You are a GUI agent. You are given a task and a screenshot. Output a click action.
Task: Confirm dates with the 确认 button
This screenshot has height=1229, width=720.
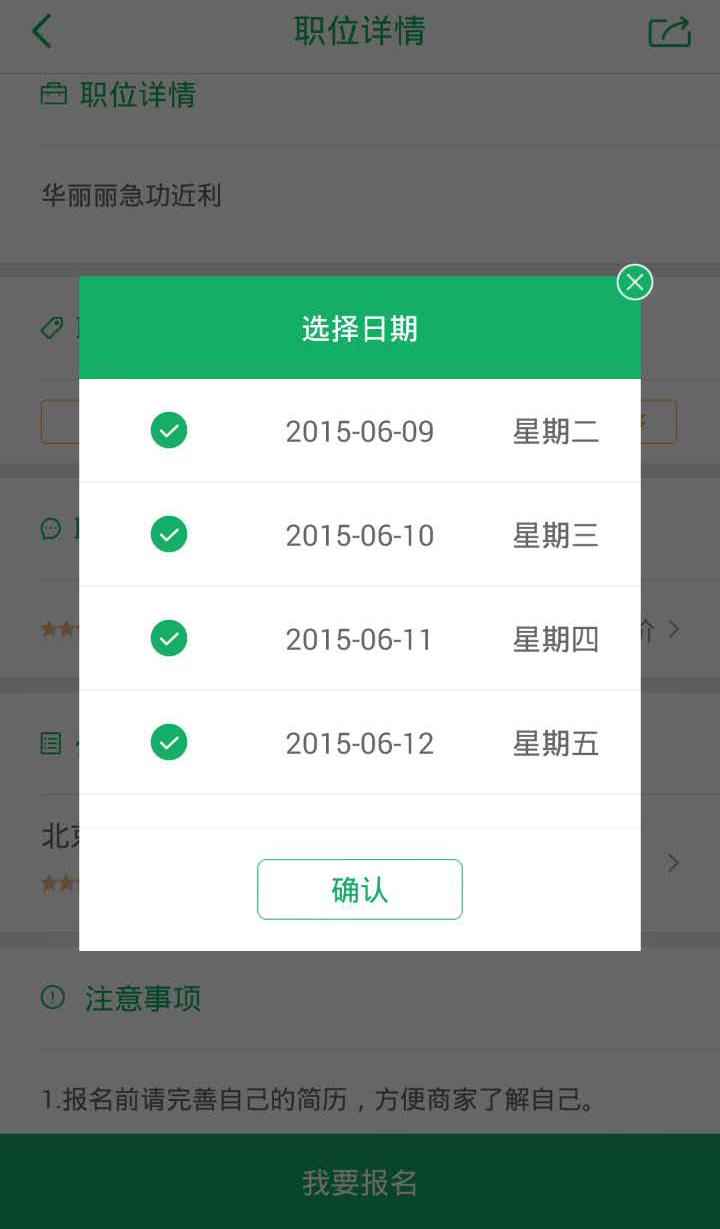pyautogui.click(x=360, y=889)
